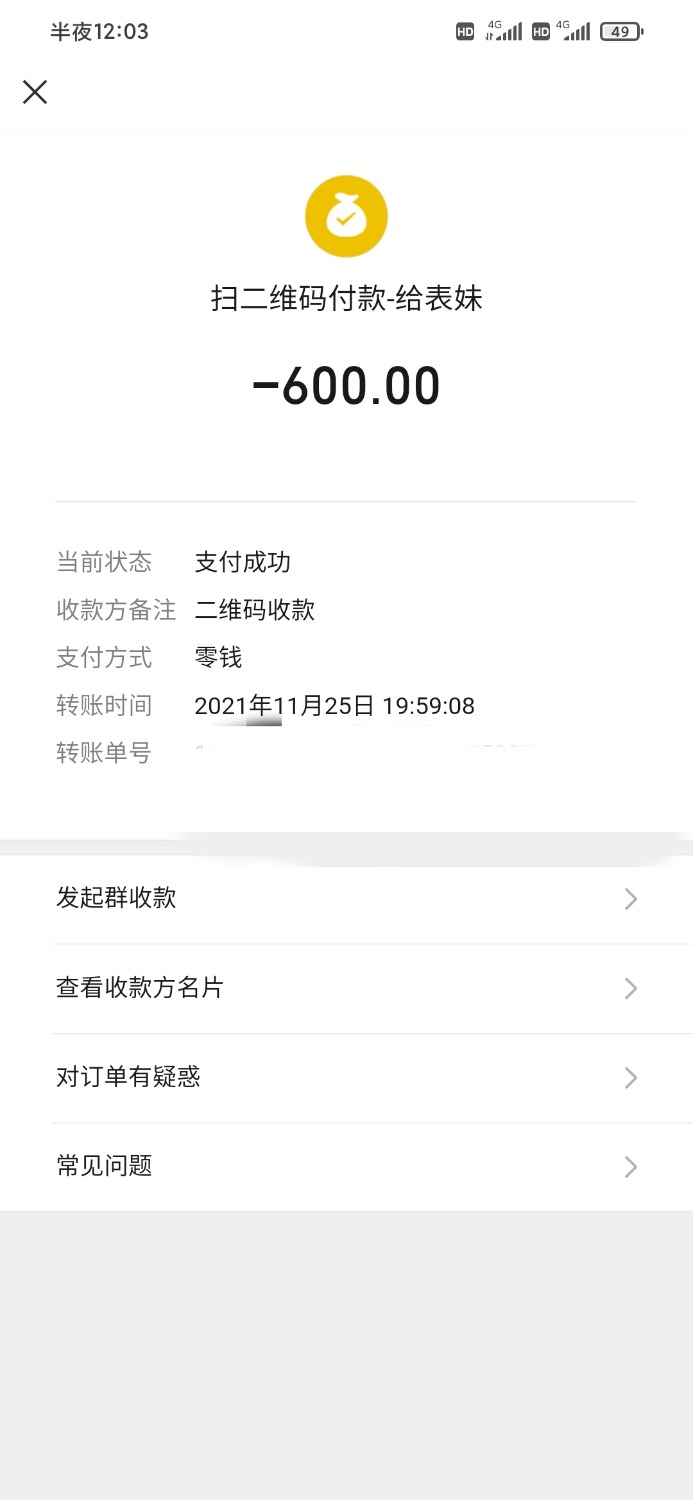Close the payment details page

[x=35, y=92]
